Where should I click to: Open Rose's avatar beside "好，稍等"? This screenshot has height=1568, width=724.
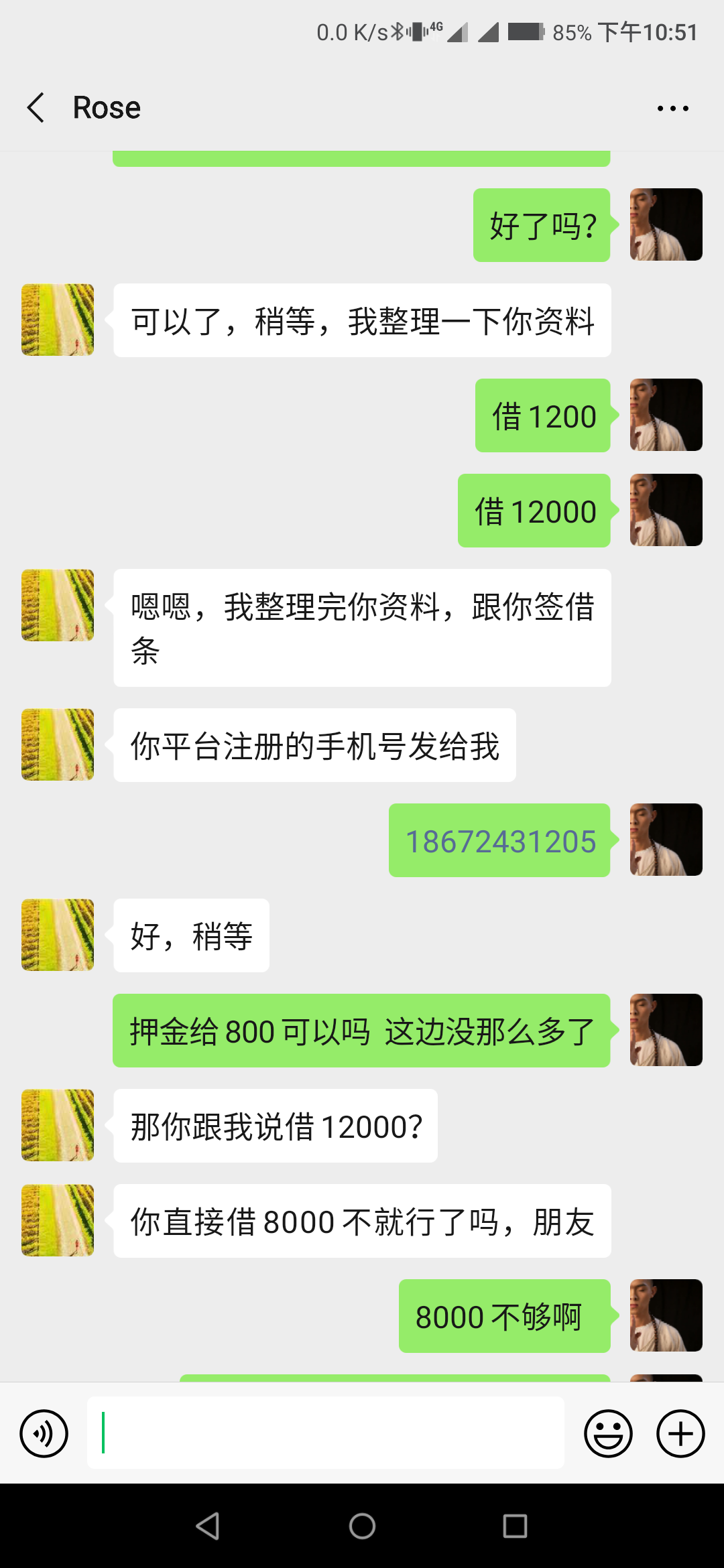[58, 935]
